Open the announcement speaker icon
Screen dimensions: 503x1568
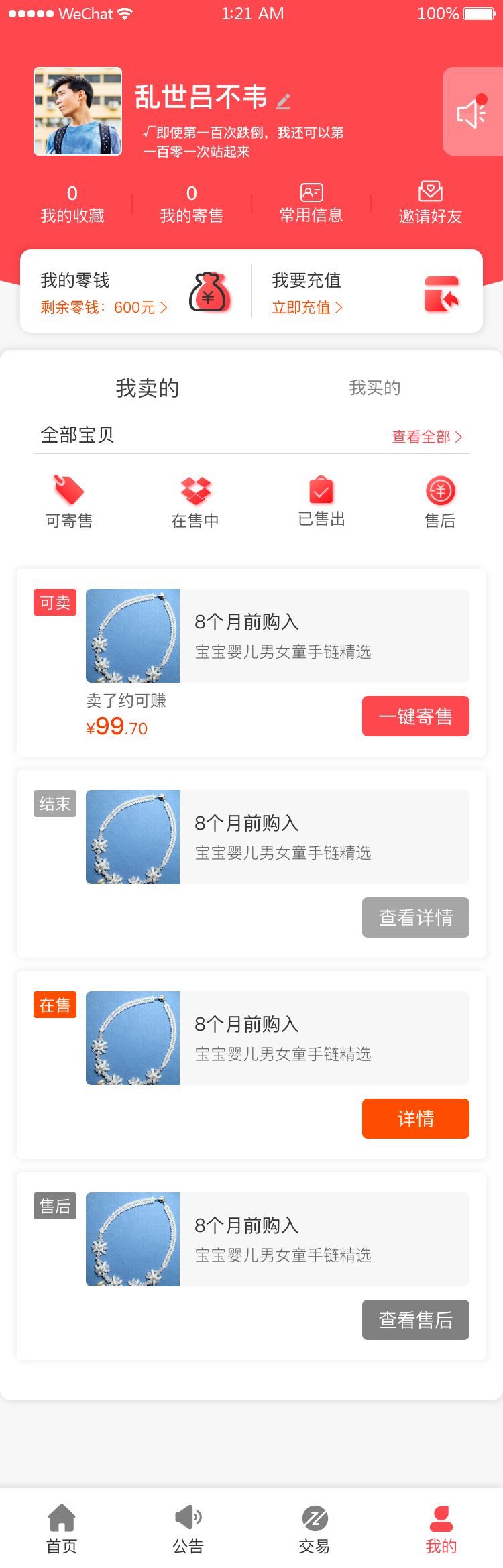pos(472,112)
